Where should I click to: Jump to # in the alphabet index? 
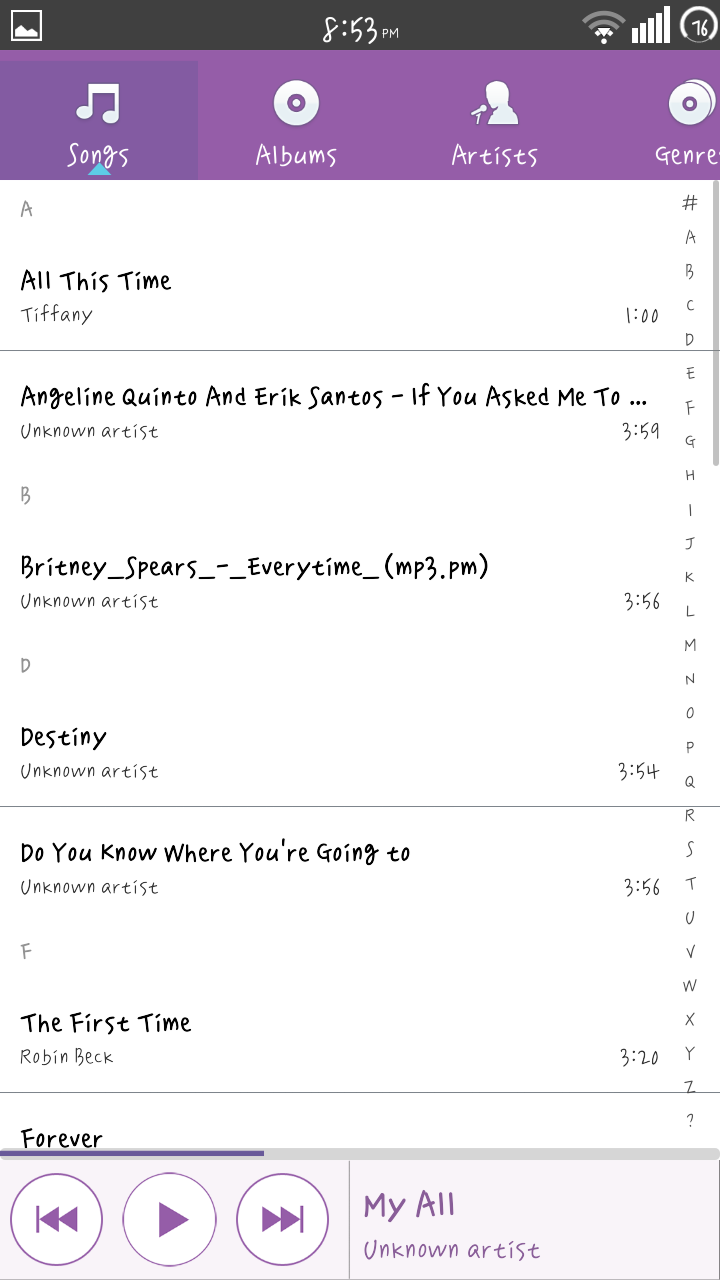(690, 203)
